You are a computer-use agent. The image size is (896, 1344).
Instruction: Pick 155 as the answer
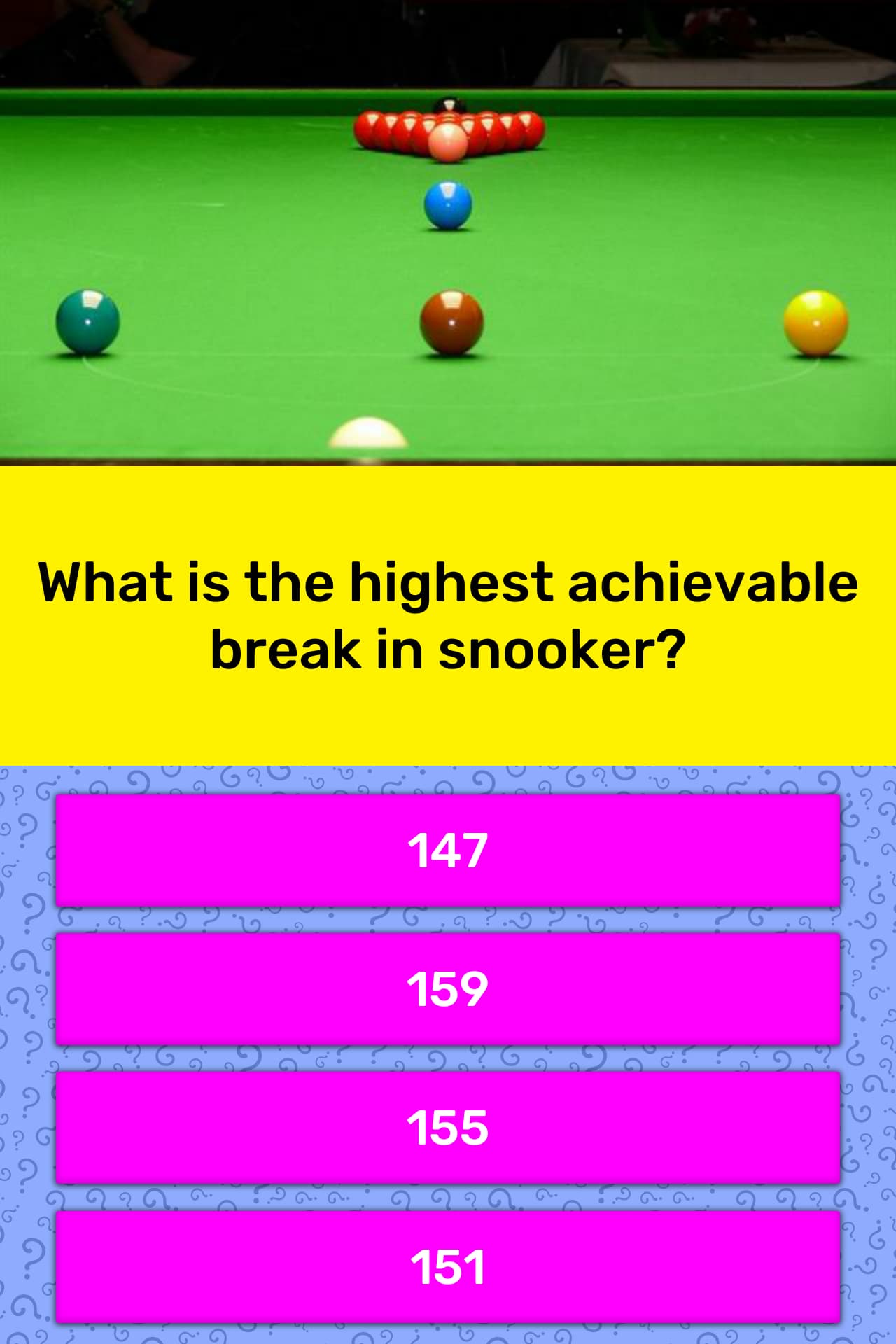(448, 1127)
